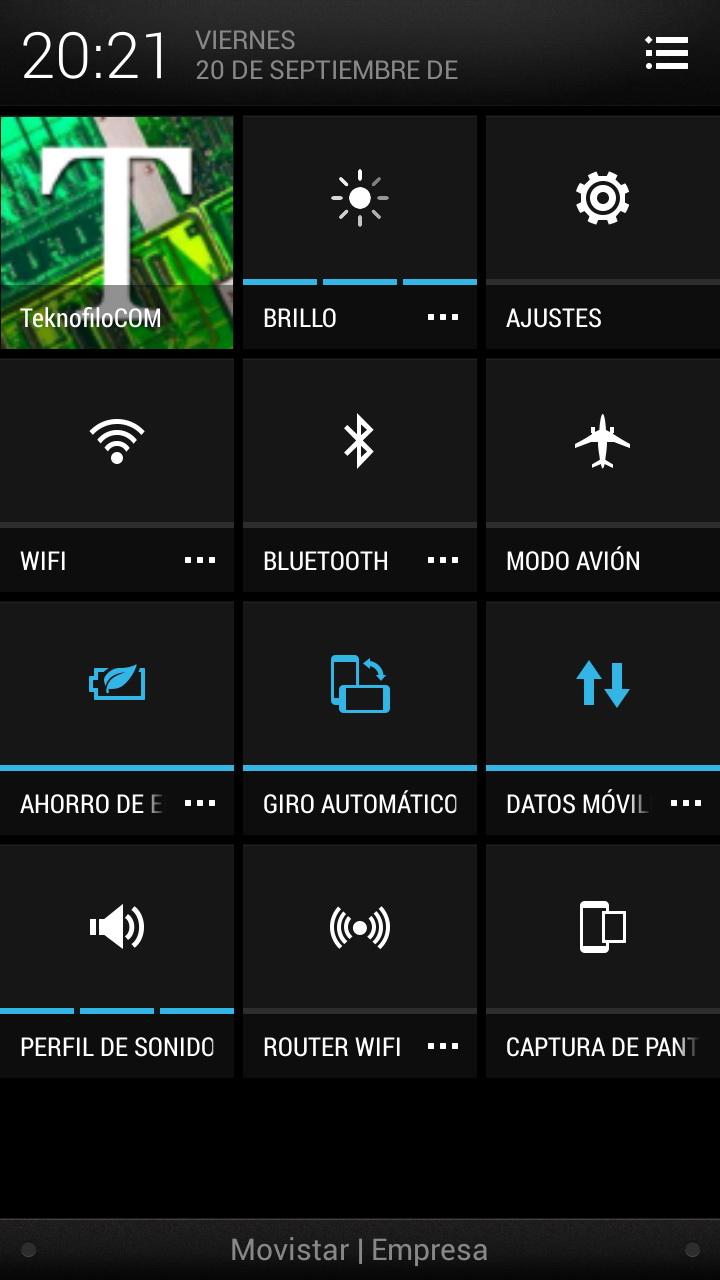Open the TeknofiloCOM profile tile
This screenshot has height=1280, width=720.
pyautogui.click(x=117, y=232)
